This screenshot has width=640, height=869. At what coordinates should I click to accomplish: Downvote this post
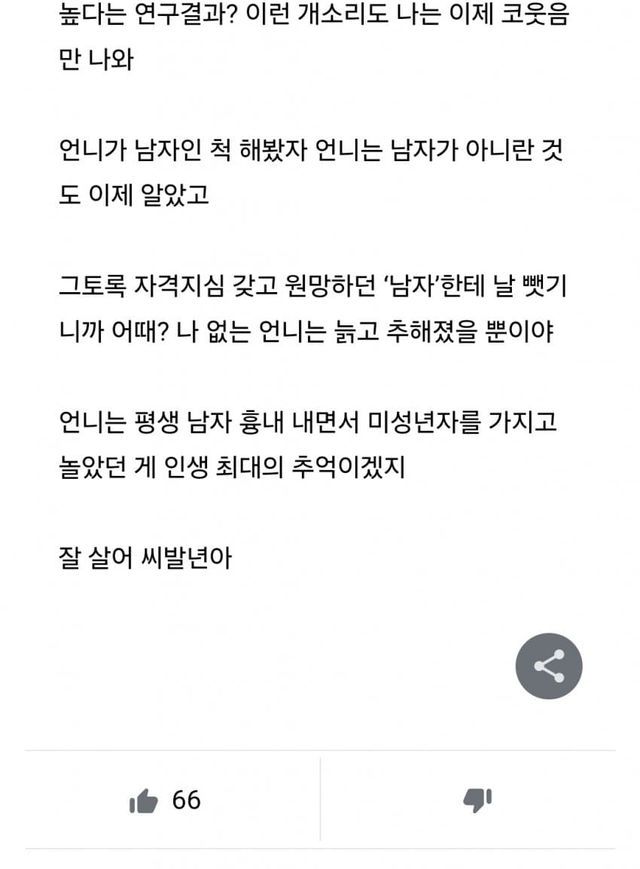tap(477, 800)
